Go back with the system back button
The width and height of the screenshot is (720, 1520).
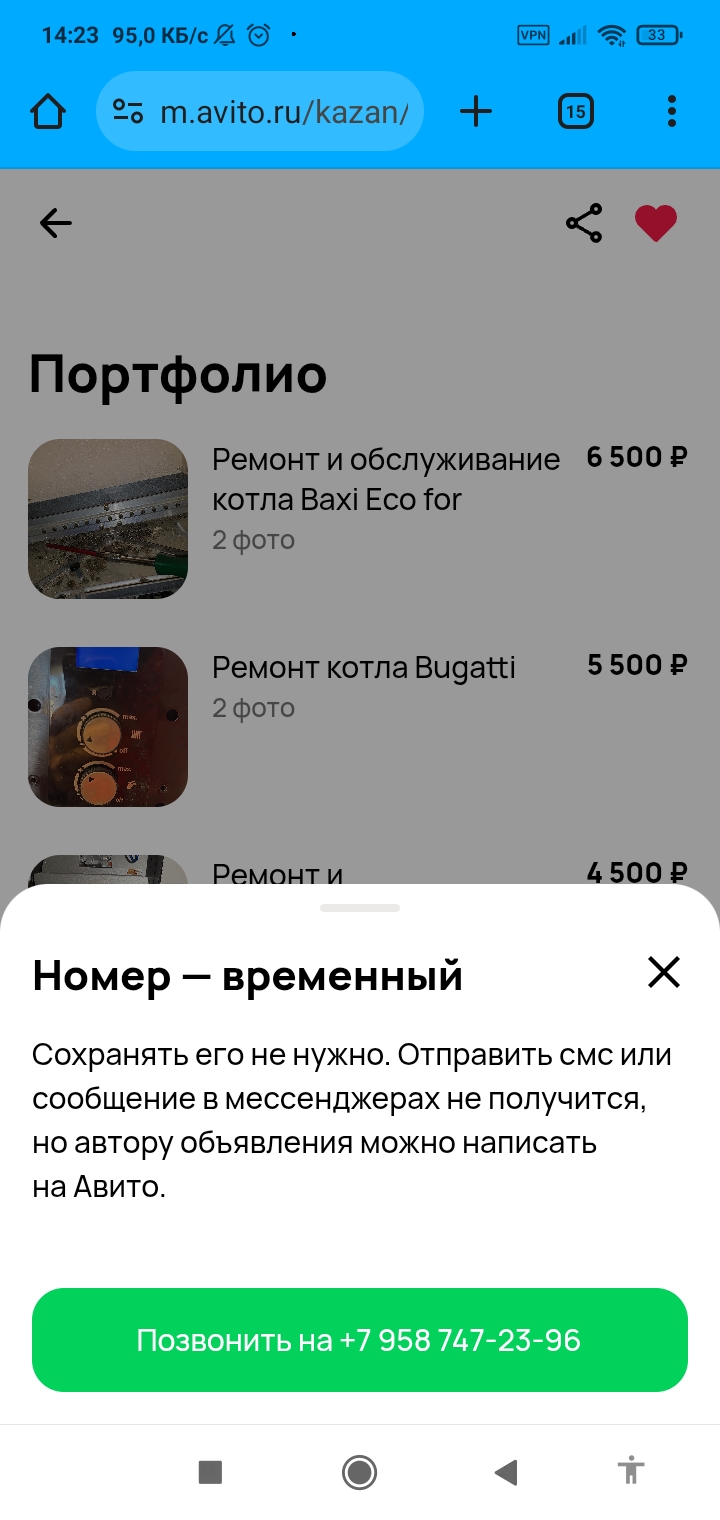tap(506, 1471)
